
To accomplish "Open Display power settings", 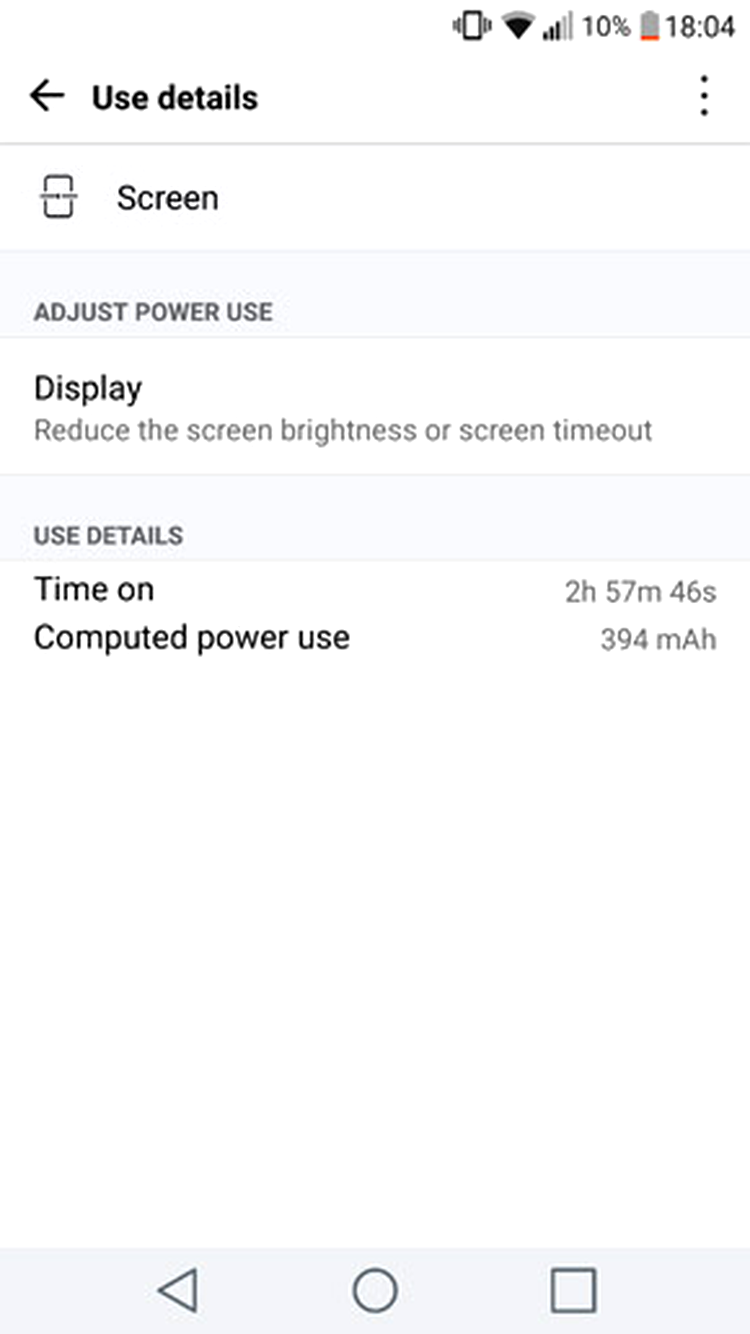I will pyautogui.click(x=375, y=408).
